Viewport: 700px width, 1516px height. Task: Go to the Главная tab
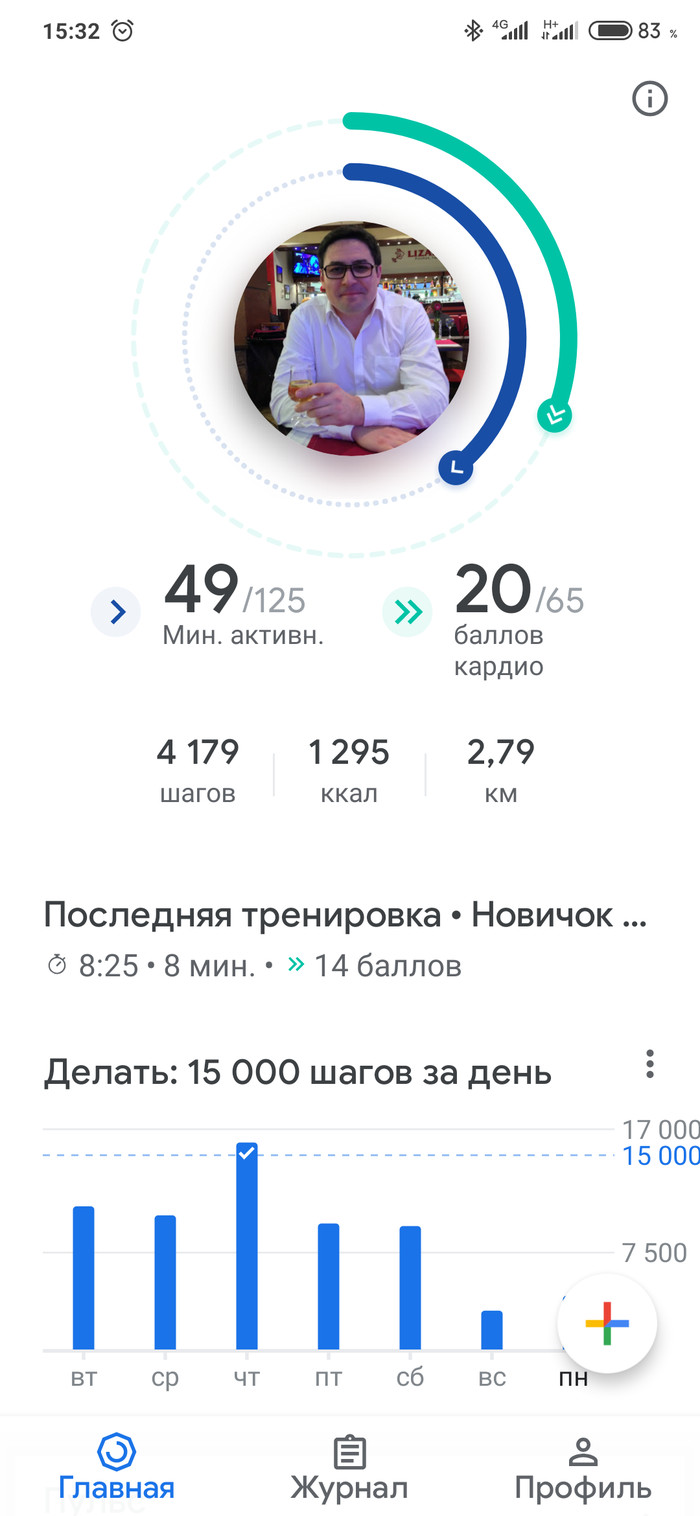click(116, 1467)
